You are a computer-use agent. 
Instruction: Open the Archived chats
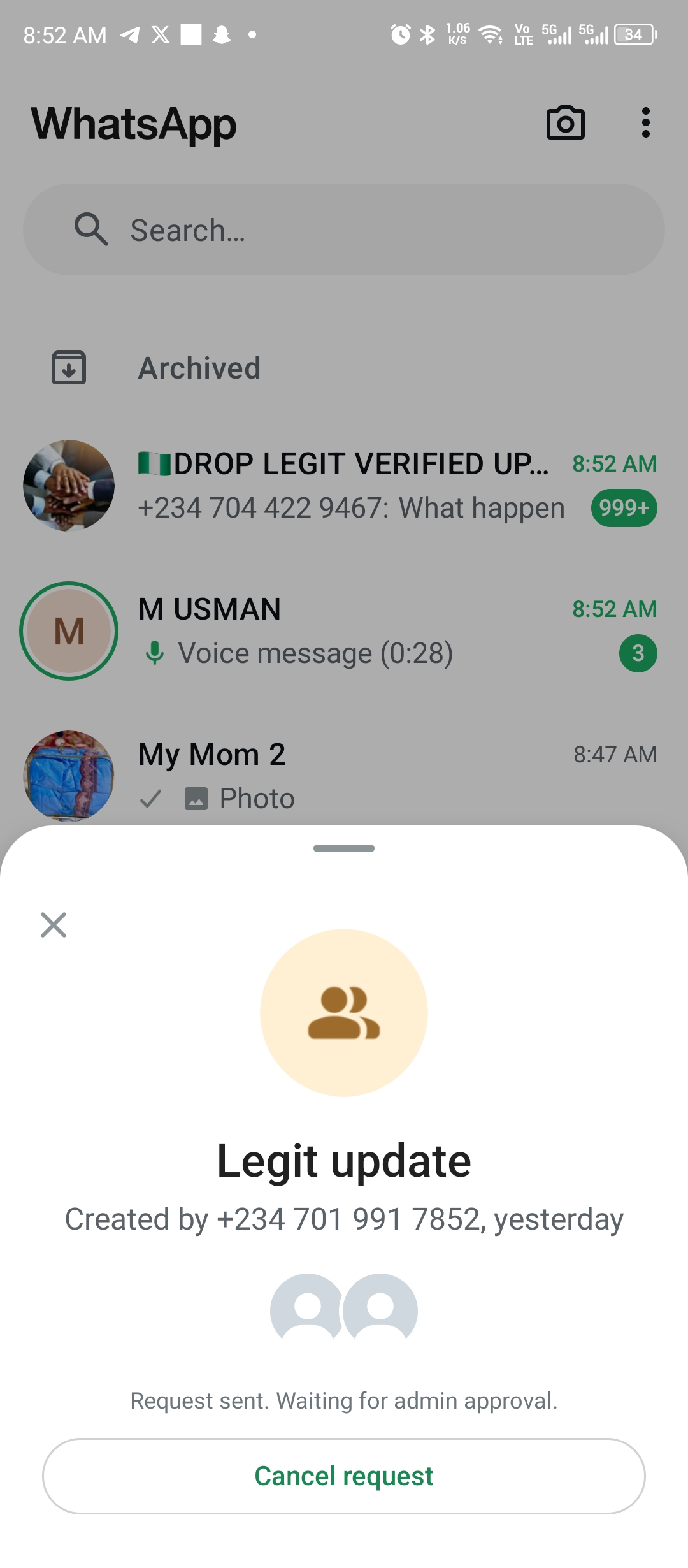199,368
